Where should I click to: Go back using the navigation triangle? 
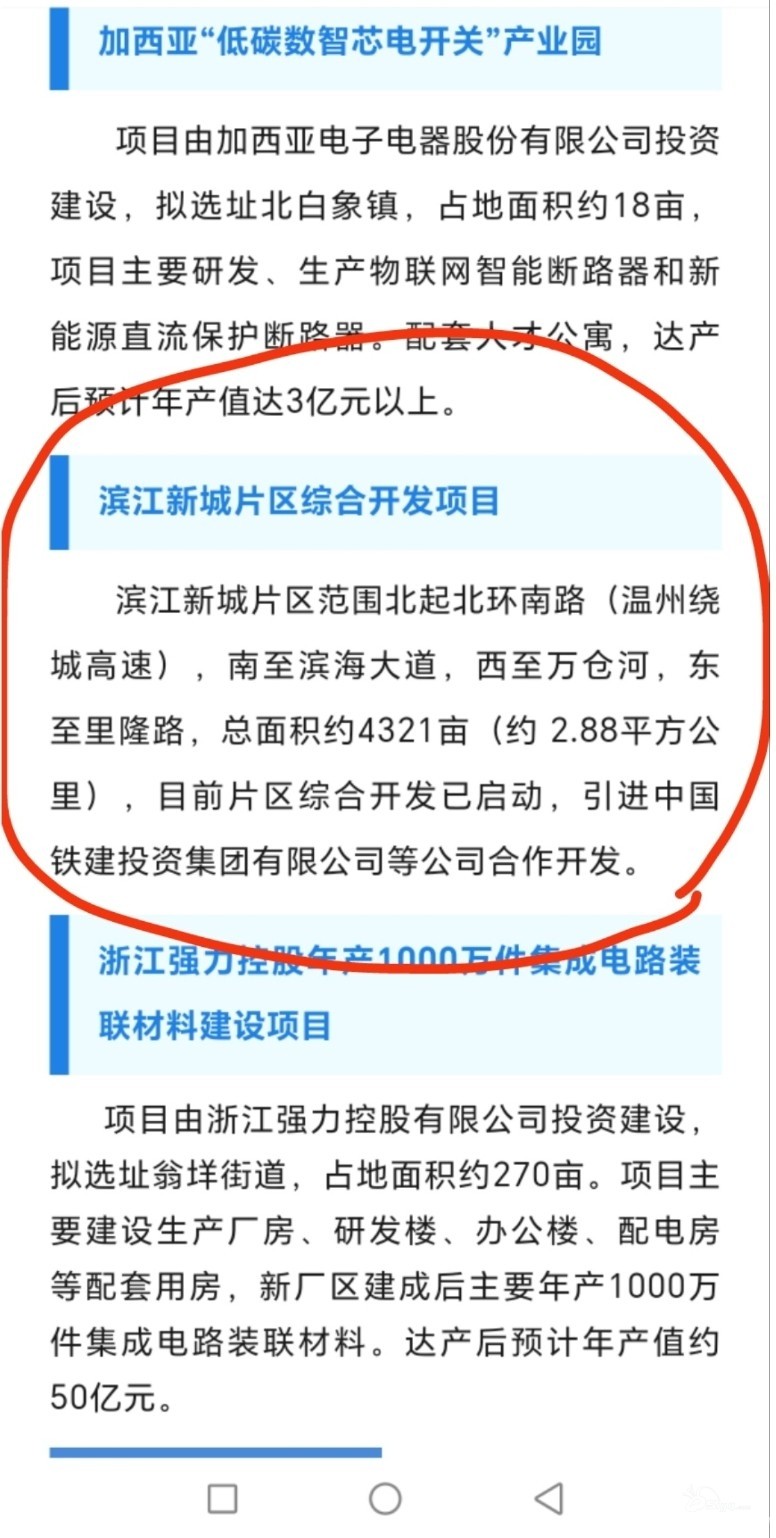tap(548, 1497)
